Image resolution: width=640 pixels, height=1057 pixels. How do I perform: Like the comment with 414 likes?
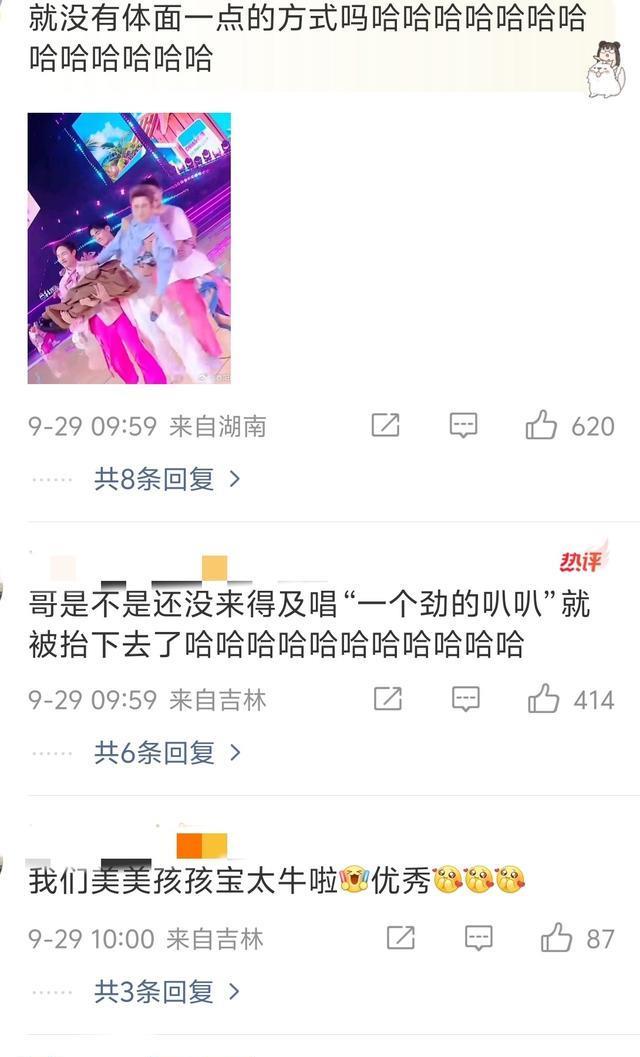(543, 699)
